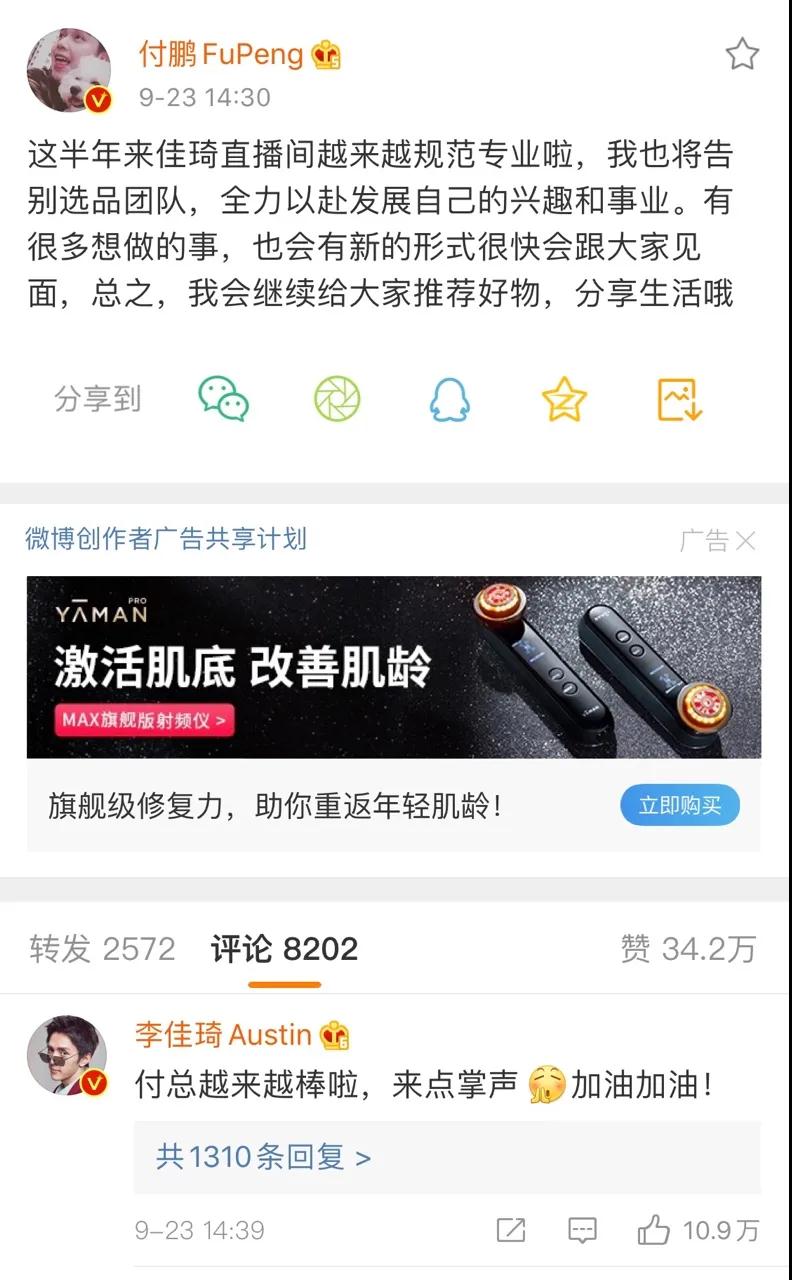Expand 共1310条回复 replies
Image resolution: width=792 pixels, height=1280 pixels.
(263, 1157)
